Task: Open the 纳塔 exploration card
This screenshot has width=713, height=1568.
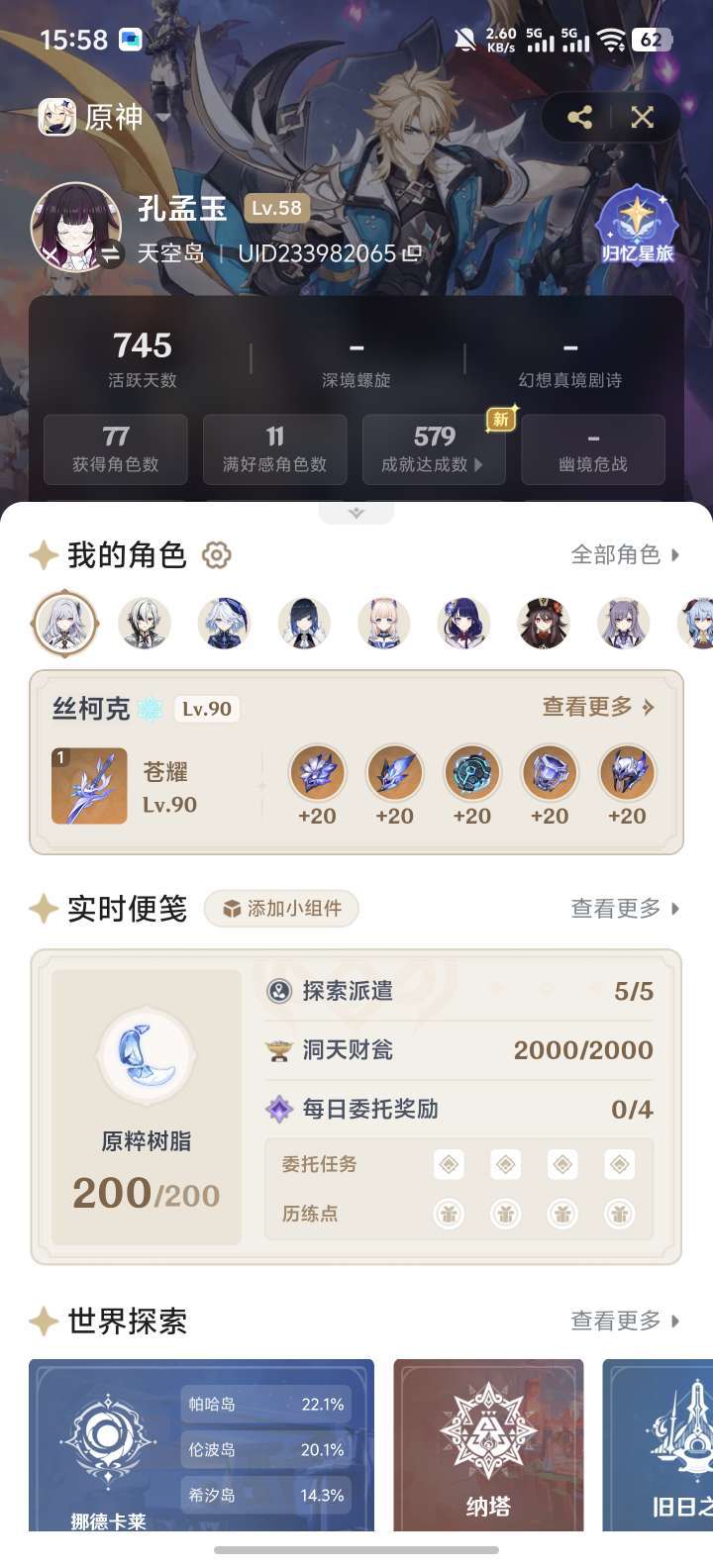Action: [488, 1445]
